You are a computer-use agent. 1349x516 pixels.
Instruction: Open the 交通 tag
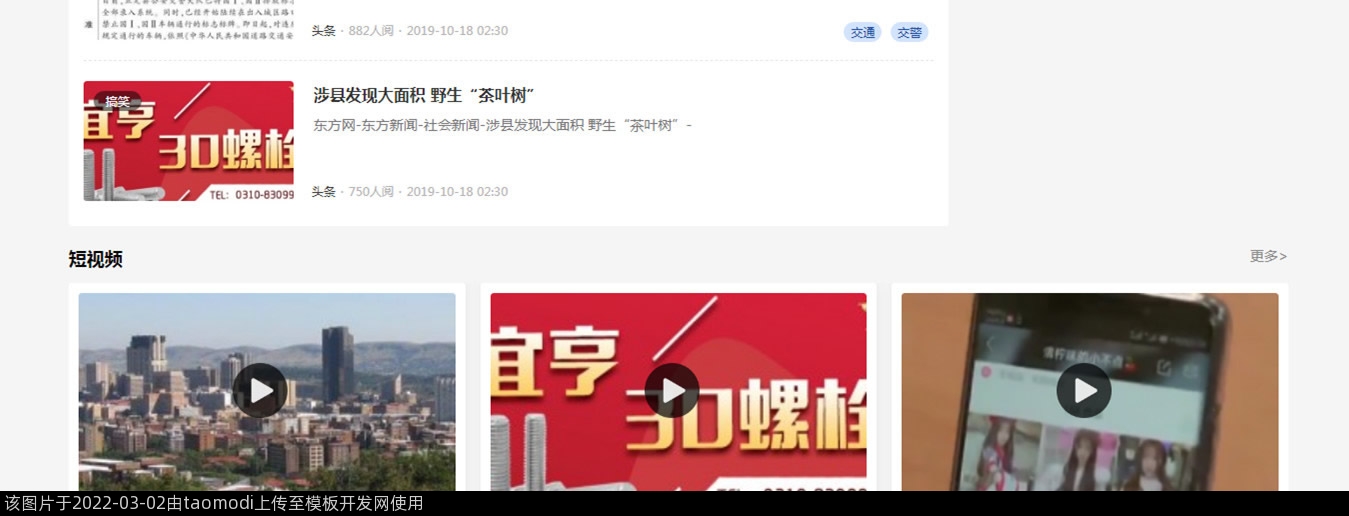[862, 32]
